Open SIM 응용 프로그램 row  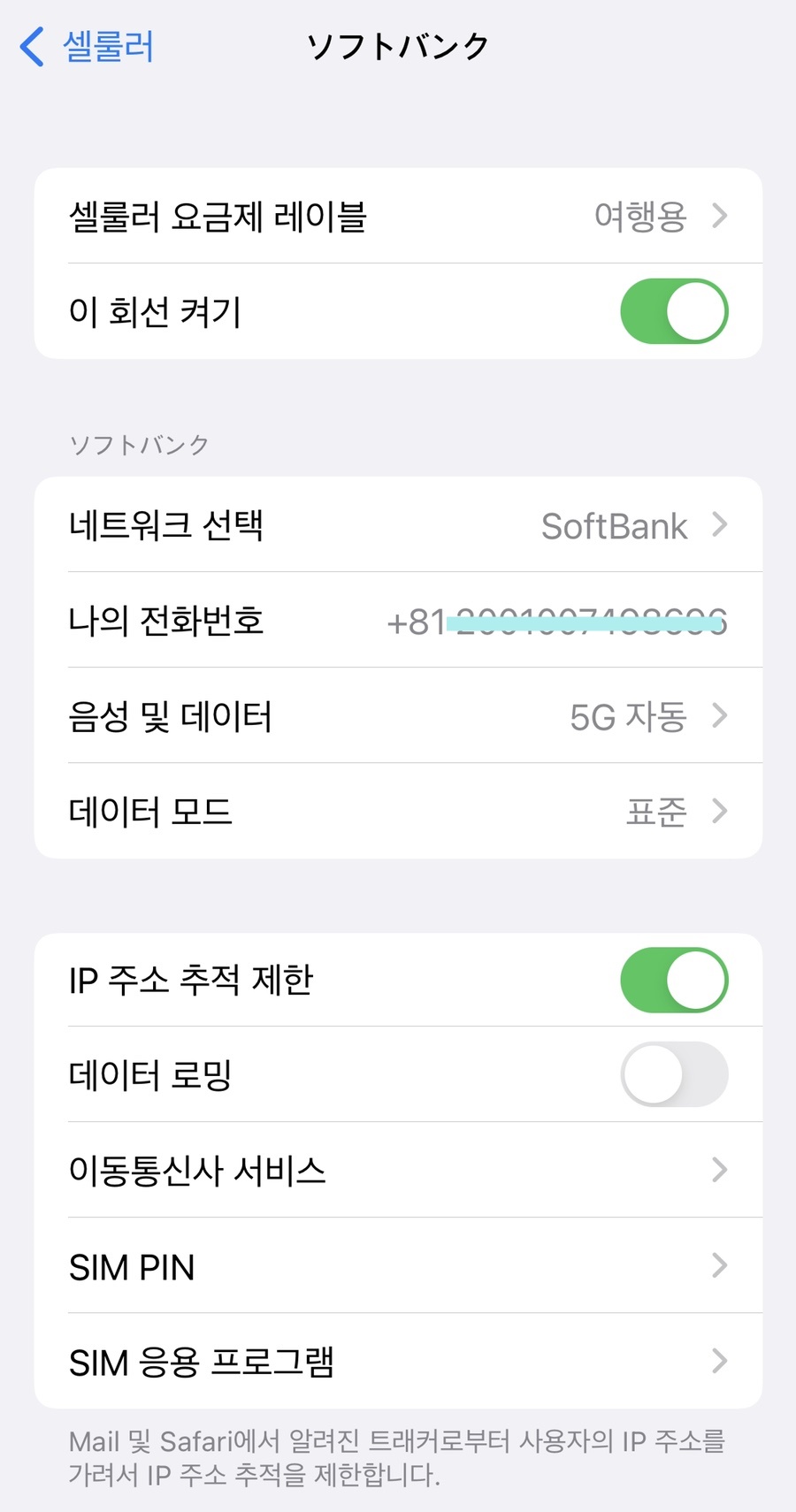point(398,1362)
